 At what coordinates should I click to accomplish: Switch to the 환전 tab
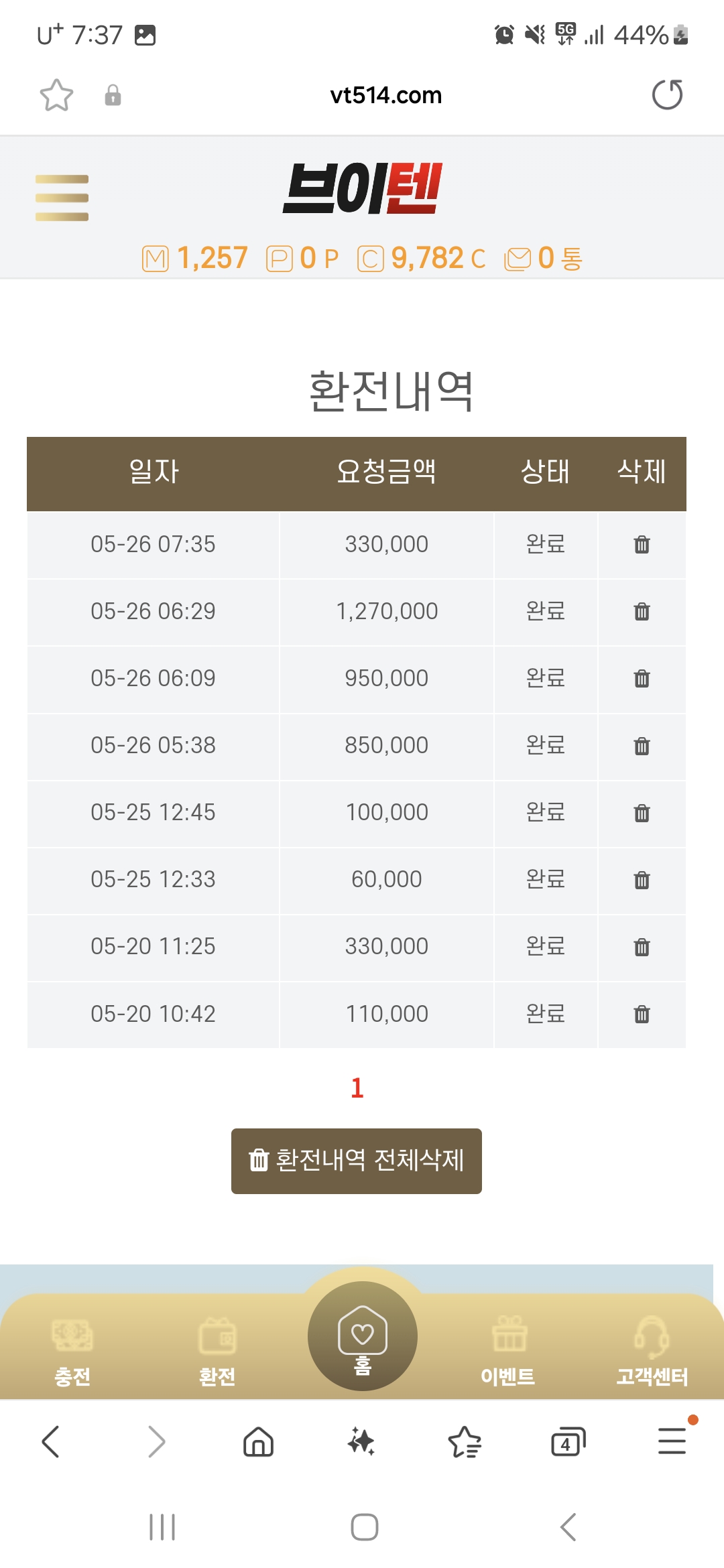coord(217,1352)
